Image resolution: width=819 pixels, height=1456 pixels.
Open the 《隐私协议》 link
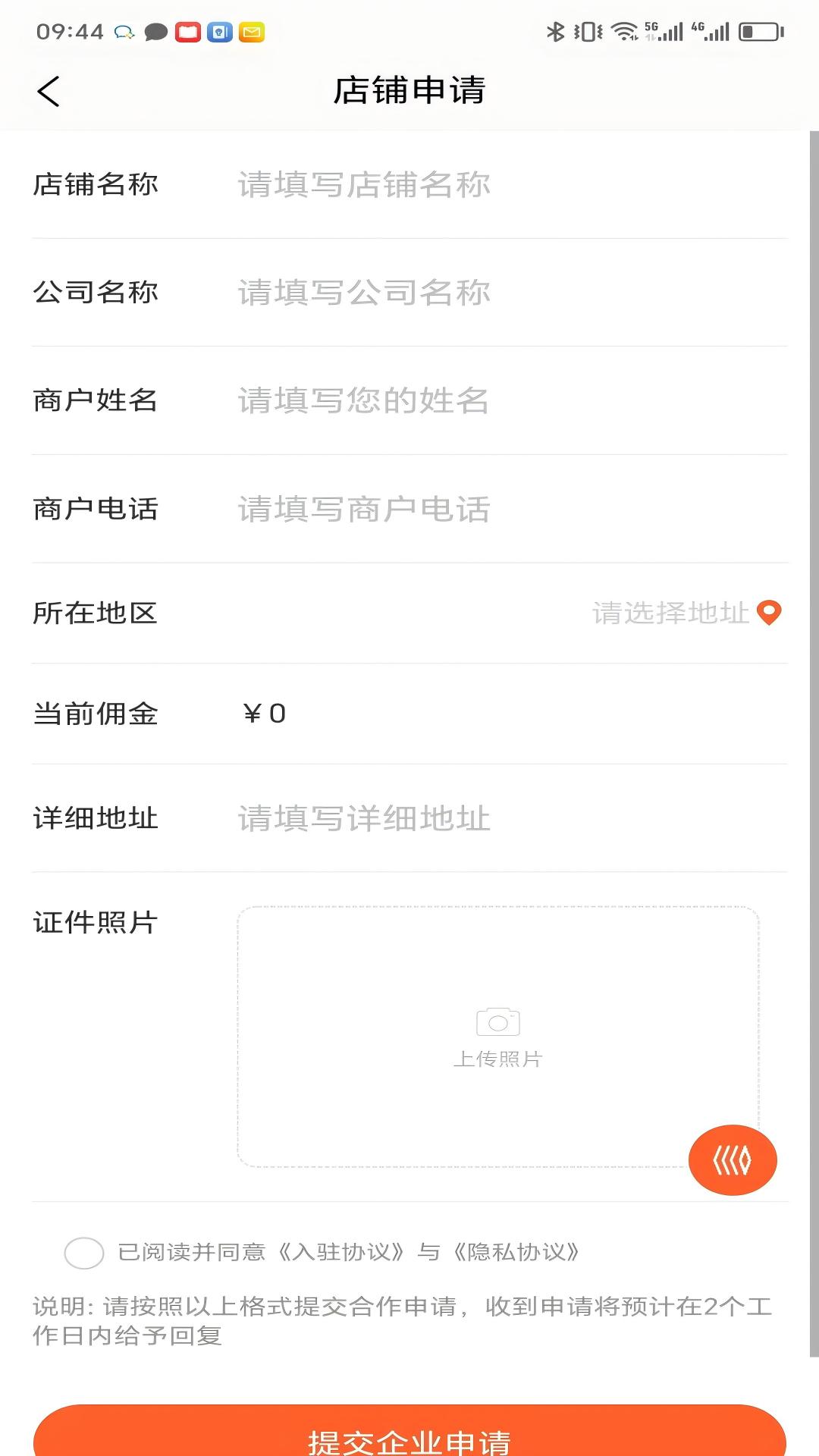516,1252
